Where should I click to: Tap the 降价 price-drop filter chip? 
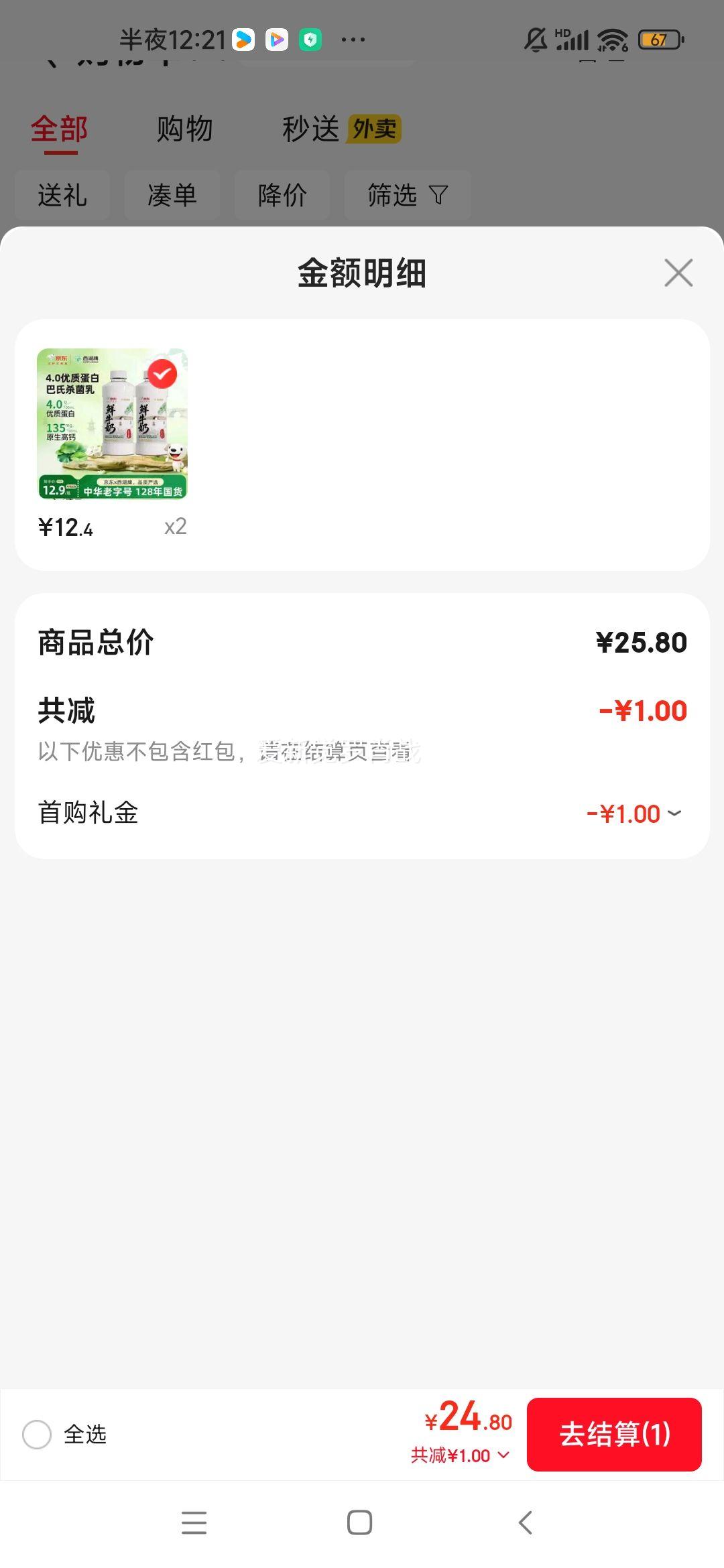282,195
